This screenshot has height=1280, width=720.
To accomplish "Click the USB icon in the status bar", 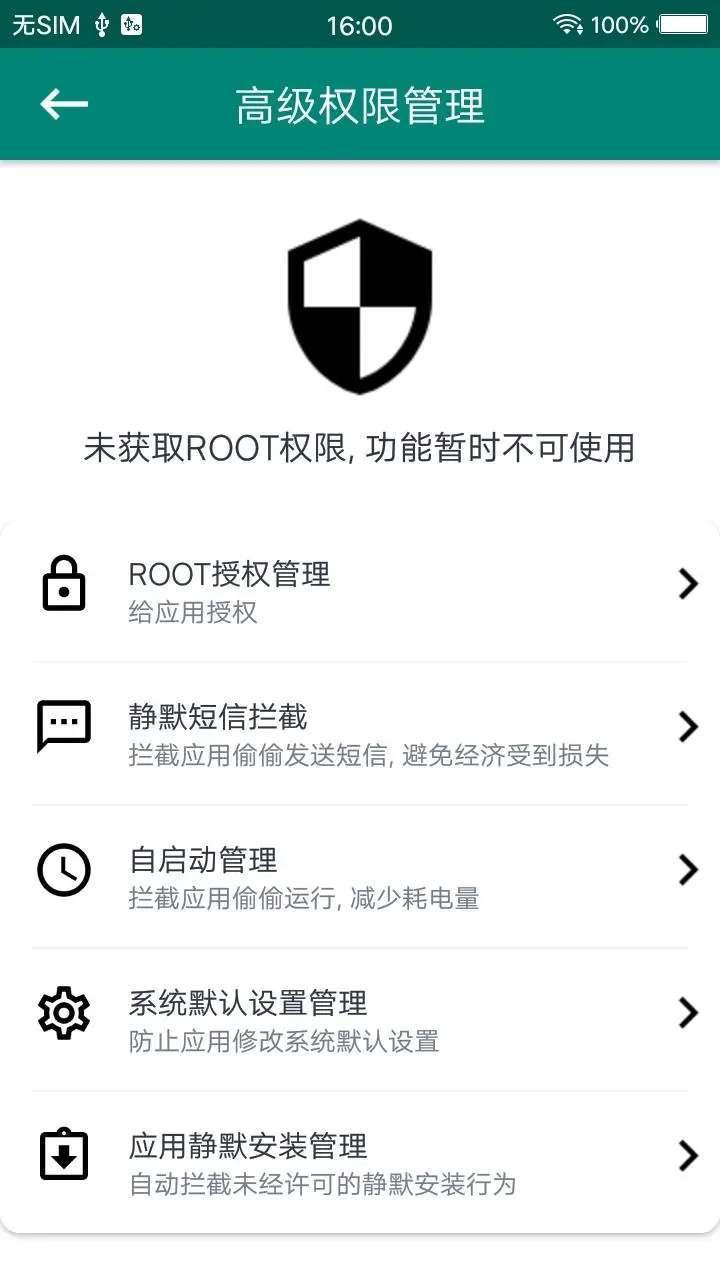I will click(99, 23).
